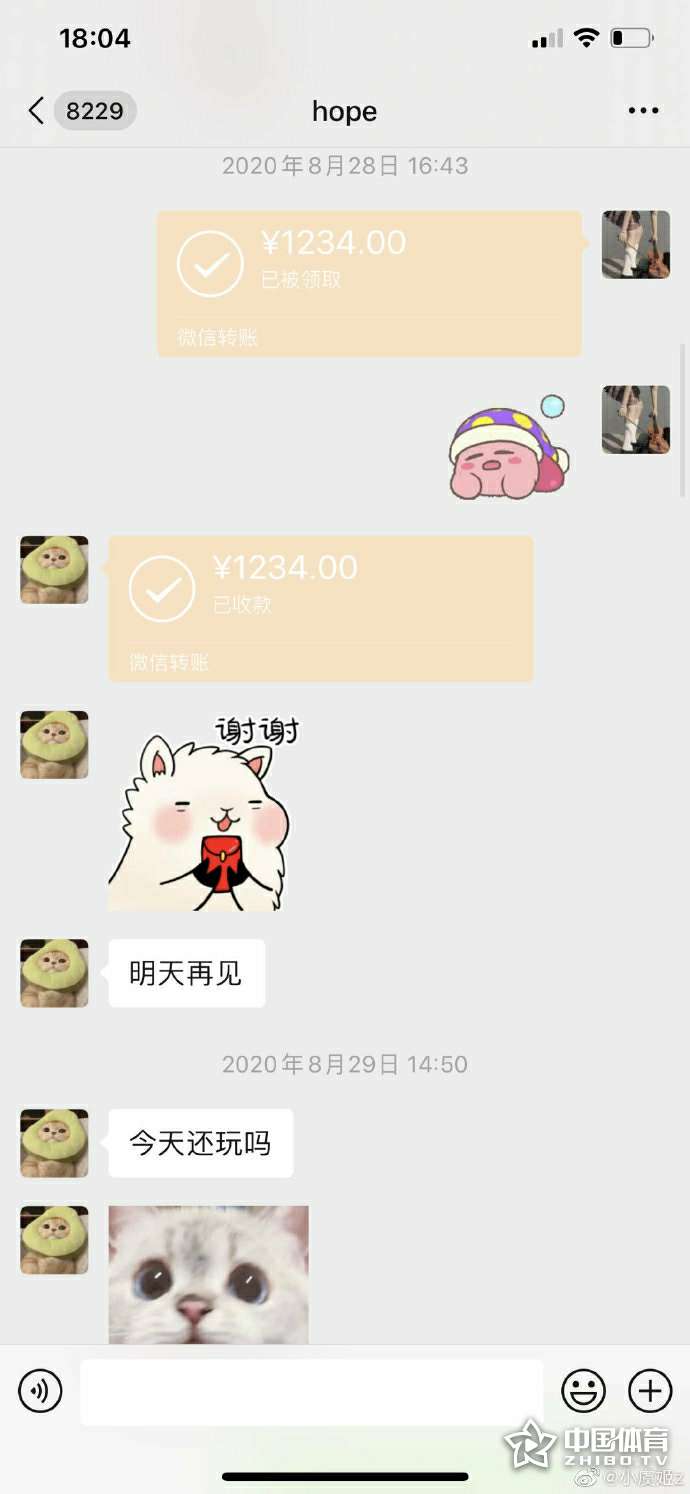690x1494 pixels.
Task: Open the received ¥1234.00 transfer marked 已收款
Action: click(x=321, y=609)
